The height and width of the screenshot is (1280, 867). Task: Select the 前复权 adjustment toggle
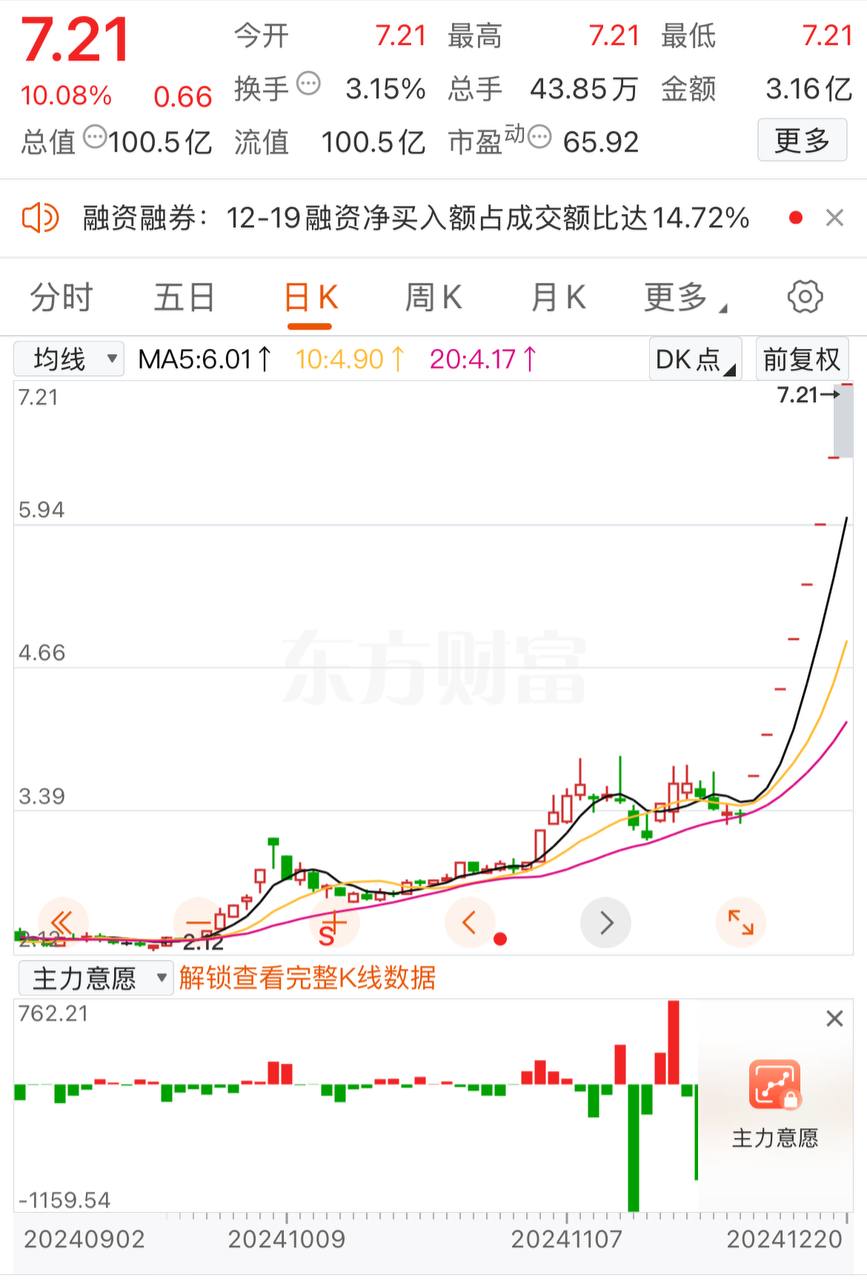tap(802, 358)
